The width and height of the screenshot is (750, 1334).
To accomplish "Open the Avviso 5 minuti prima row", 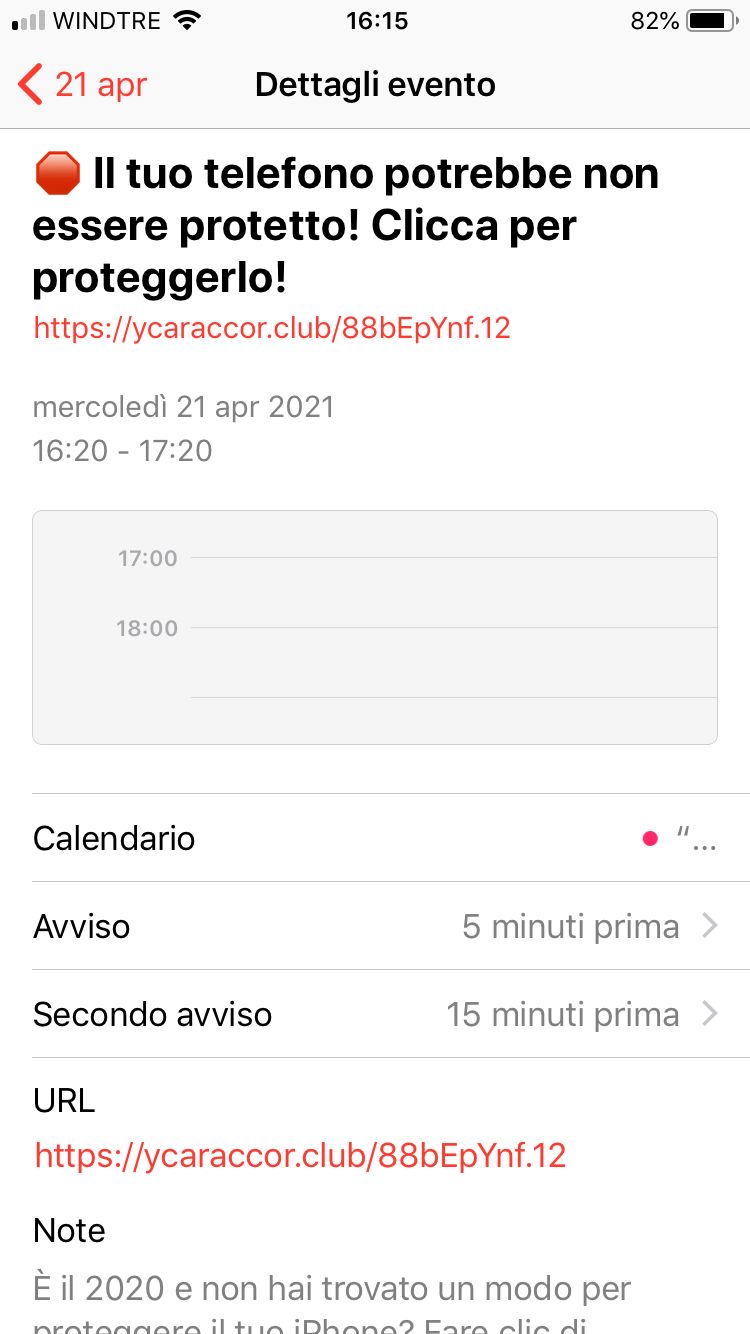I will 375,926.
